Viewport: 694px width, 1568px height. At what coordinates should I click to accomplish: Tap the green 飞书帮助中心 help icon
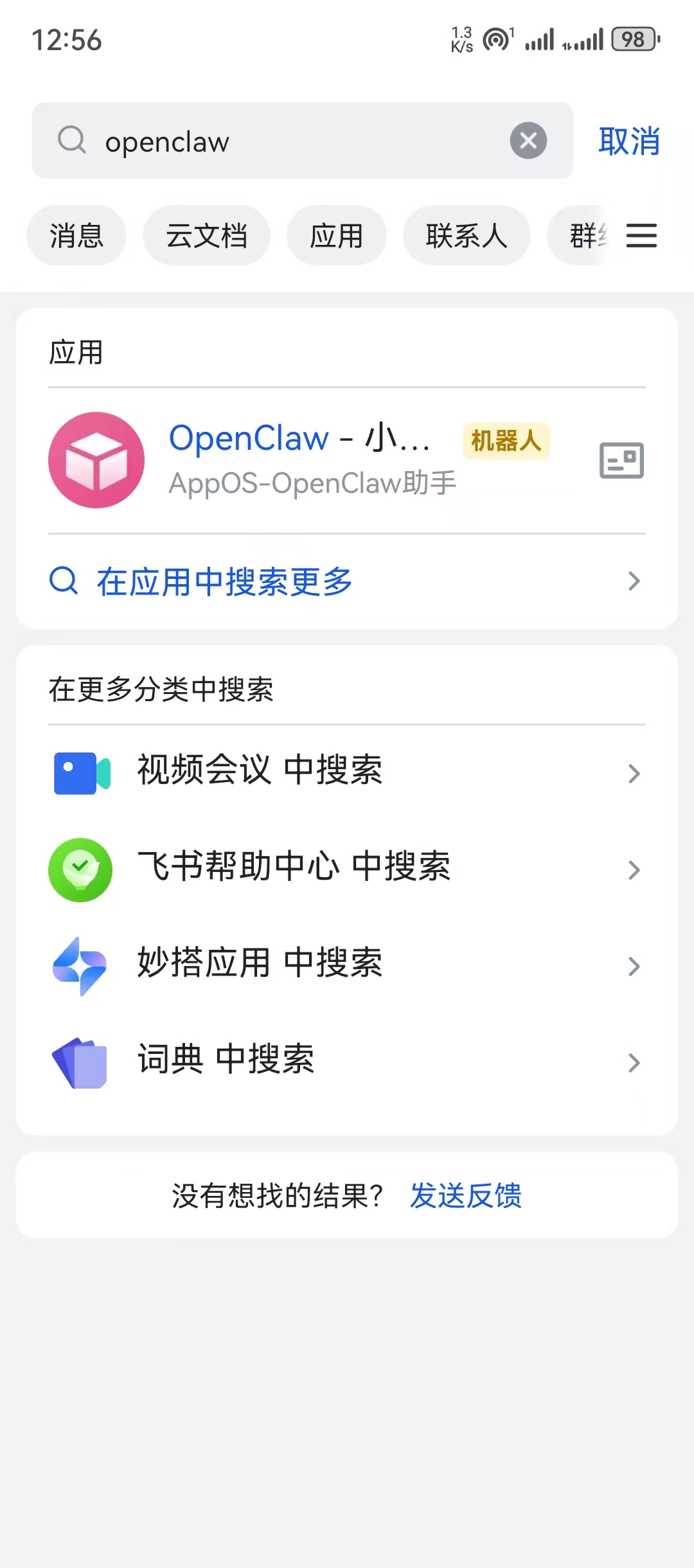point(80,869)
